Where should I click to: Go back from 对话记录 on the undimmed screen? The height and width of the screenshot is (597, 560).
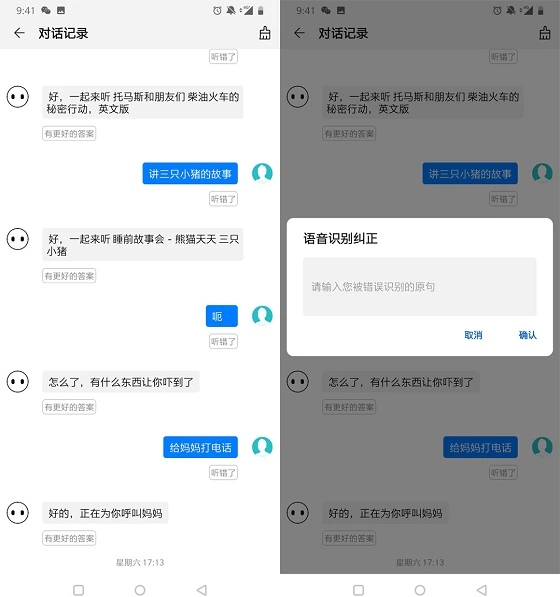pos(19,33)
